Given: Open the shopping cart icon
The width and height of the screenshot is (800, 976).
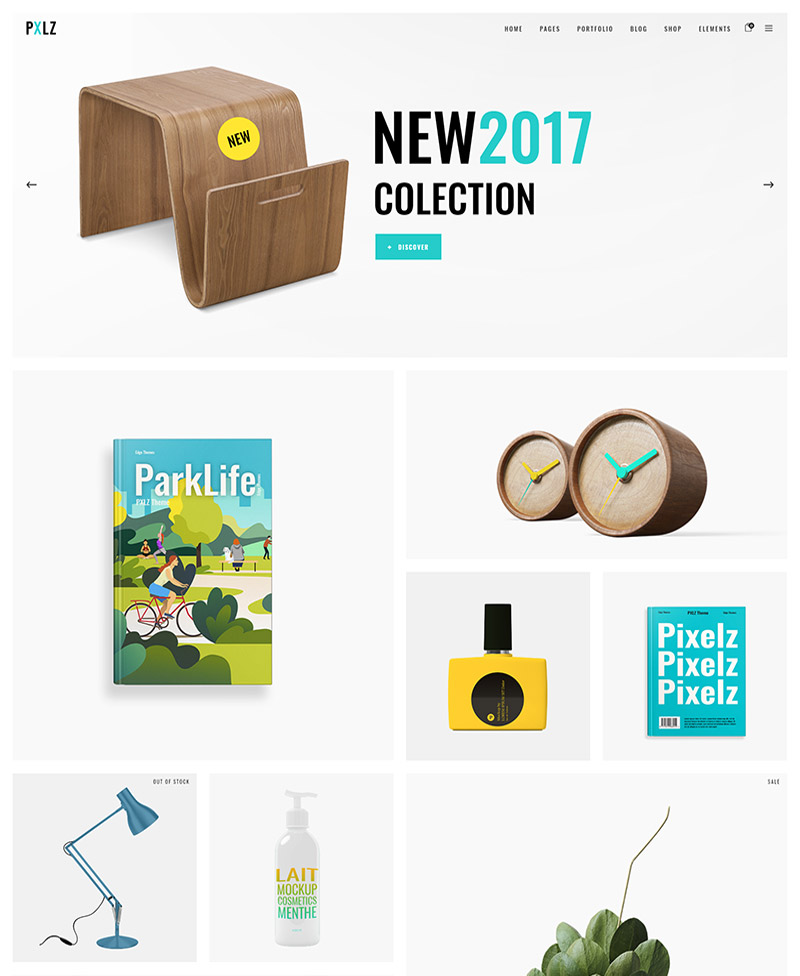Looking at the screenshot, I should point(748,28).
